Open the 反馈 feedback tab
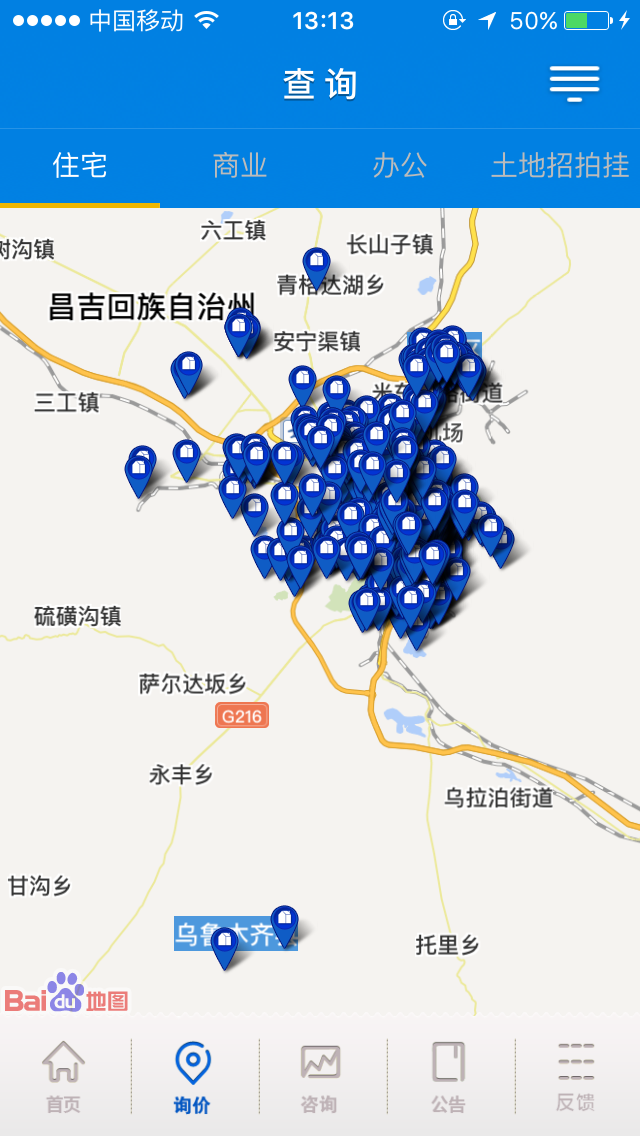The image size is (640, 1136). pyautogui.click(x=576, y=1077)
